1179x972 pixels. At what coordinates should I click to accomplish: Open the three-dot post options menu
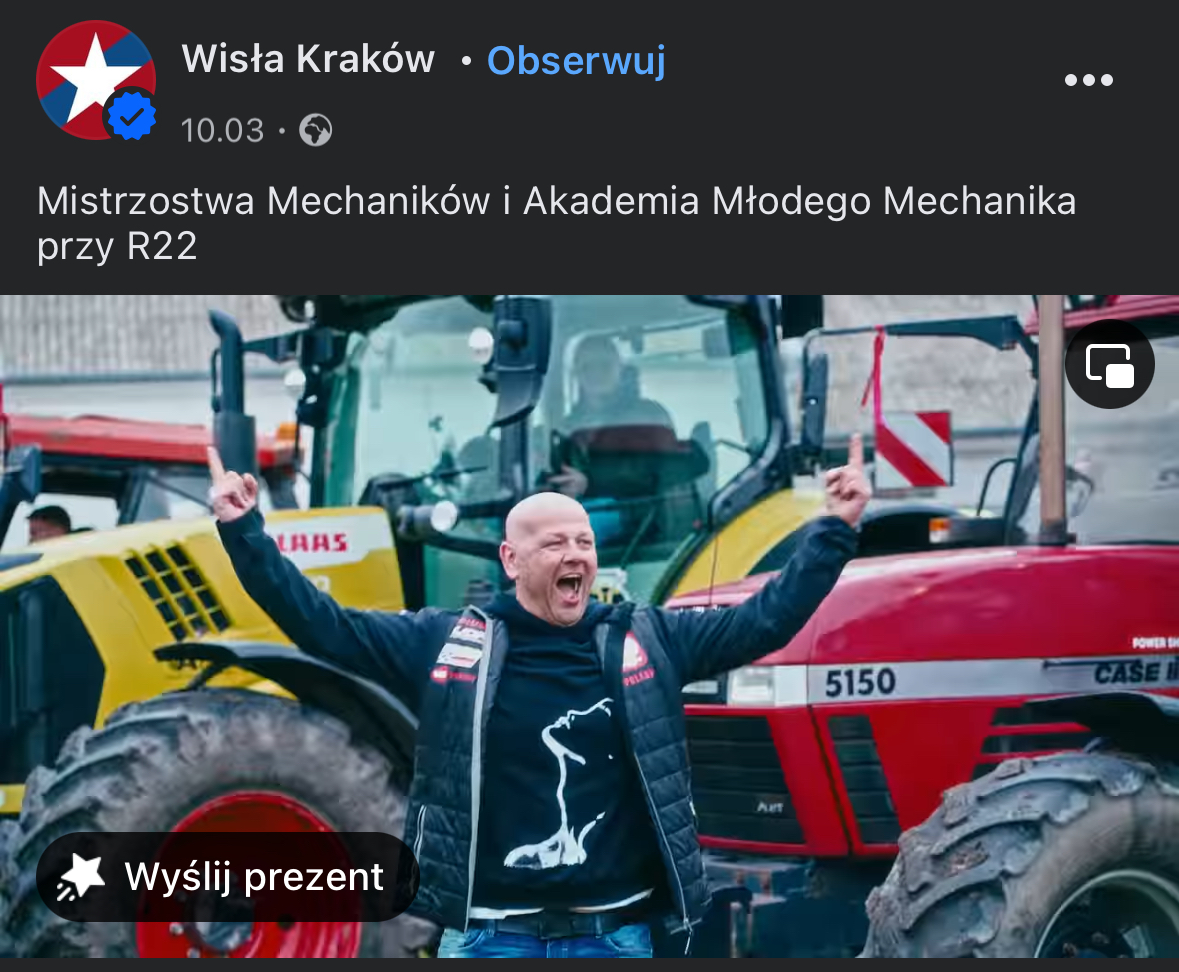pos(1088,81)
